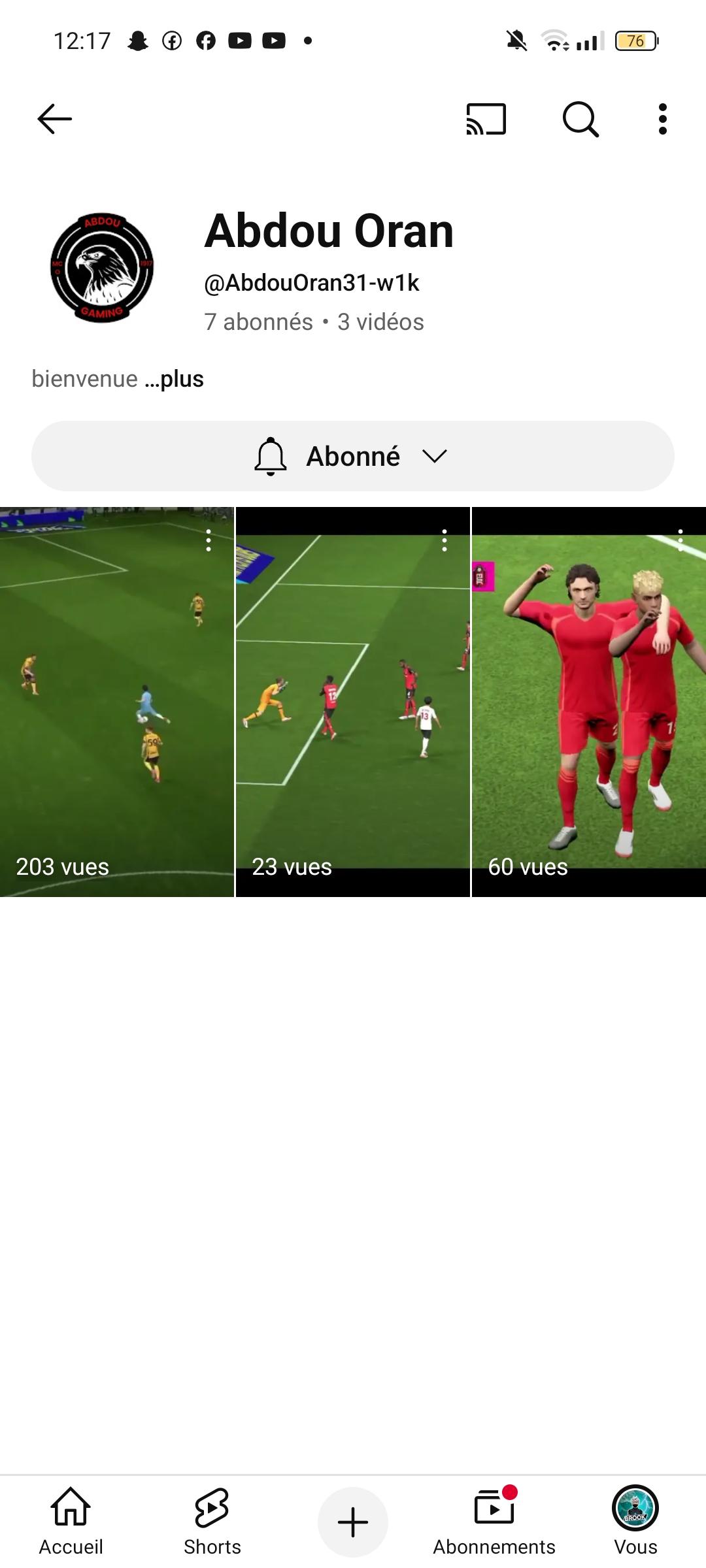Screen dimensions: 706x1568
Task: Play the short with 23 vues
Action: pyautogui.click(x=353, y=702)
